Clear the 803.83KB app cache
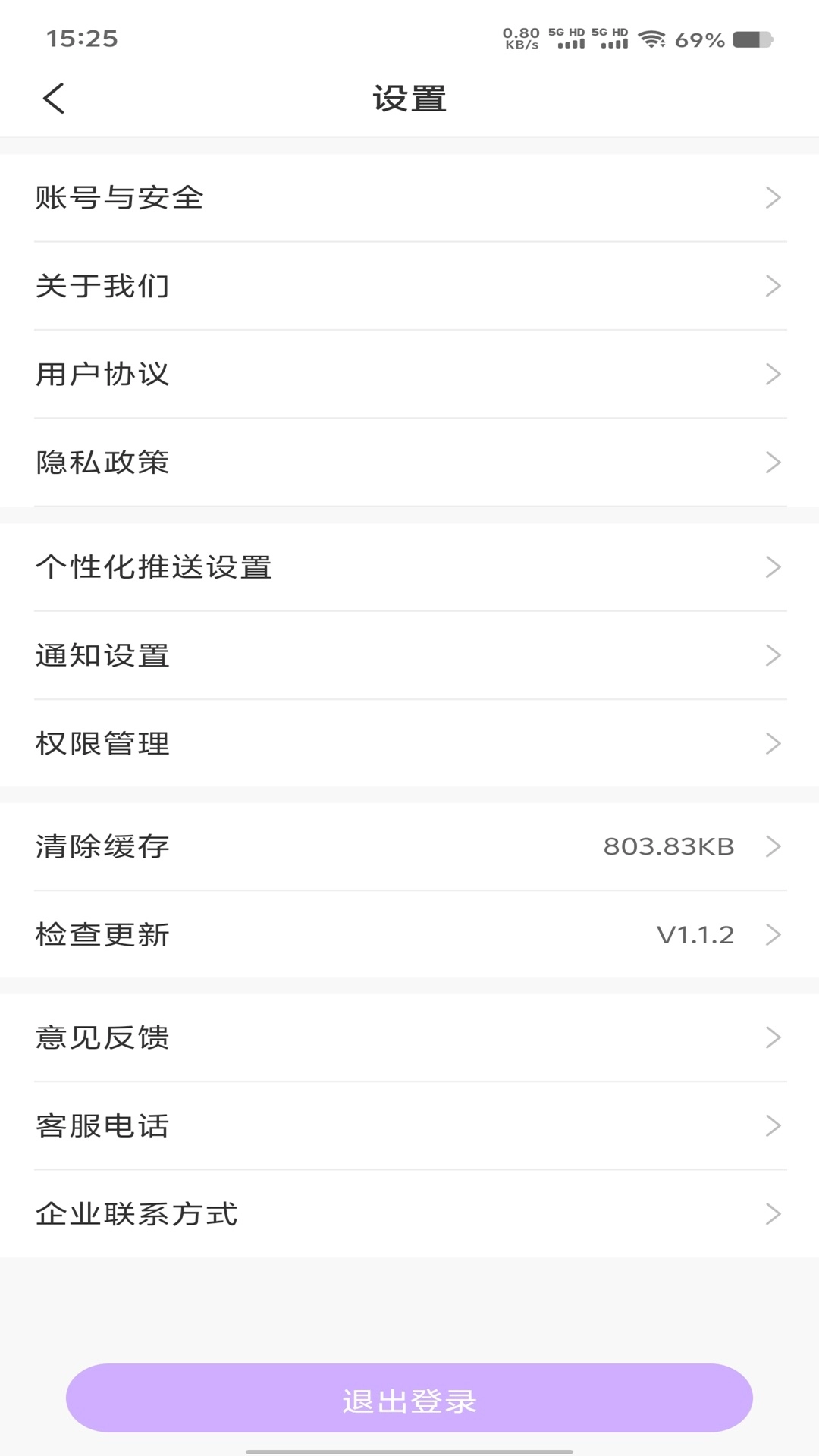This screenshot has height=1456, width=819. tap(409, 846)
